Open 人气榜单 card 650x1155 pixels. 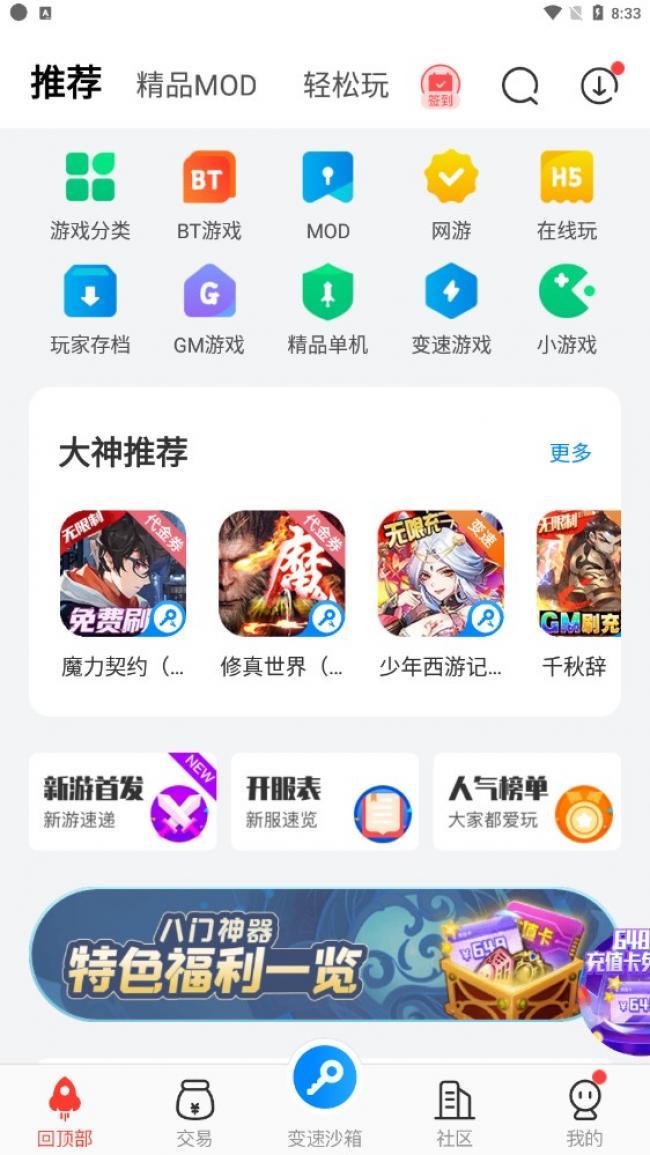(526, 802)
